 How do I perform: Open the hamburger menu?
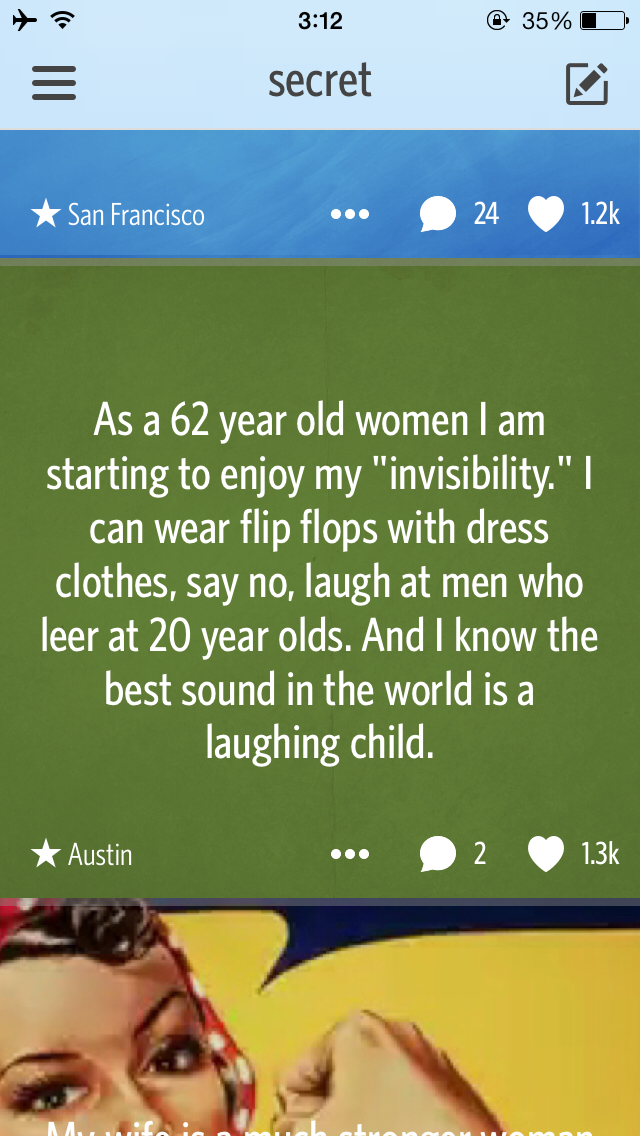pyautogui.click(x=54, y=82)
